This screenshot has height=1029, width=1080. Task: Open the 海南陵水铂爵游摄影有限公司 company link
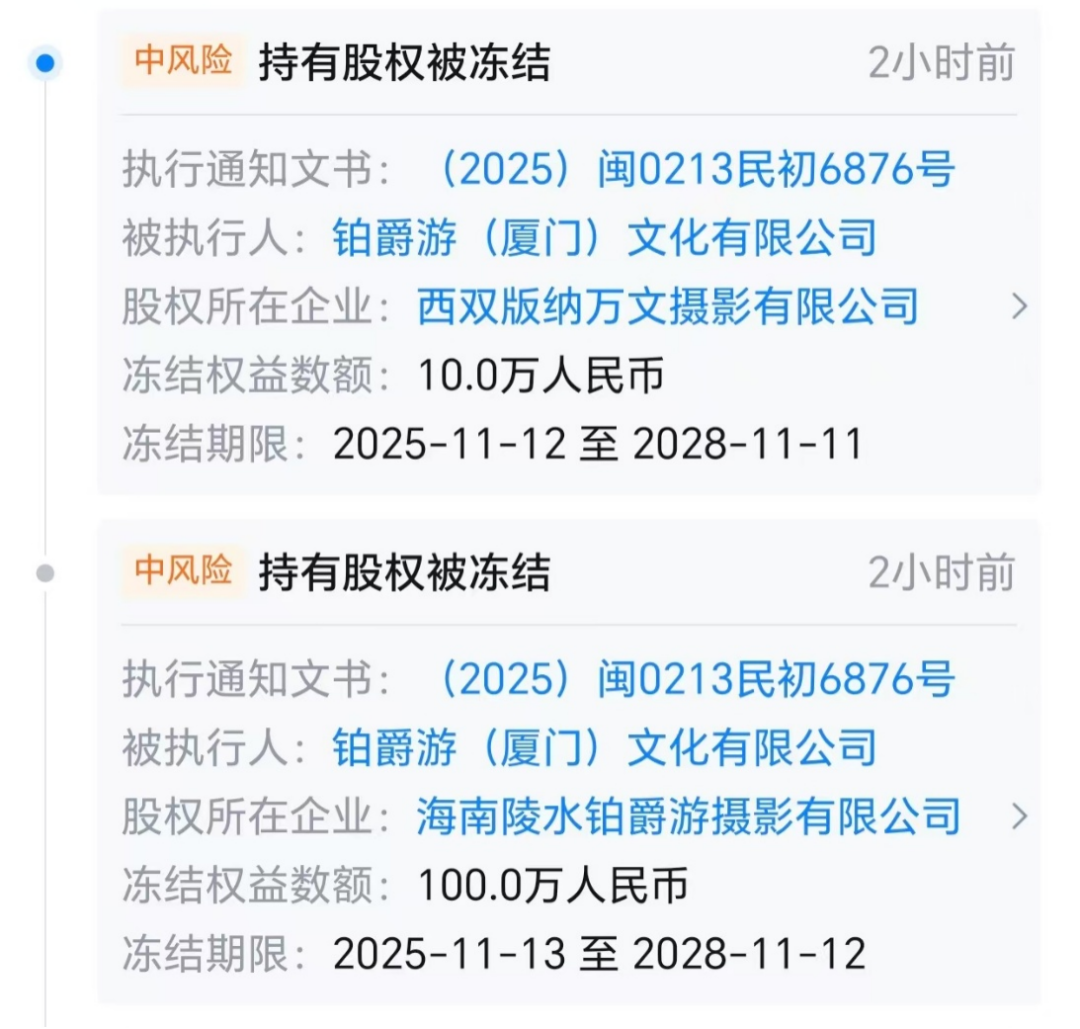[688, 817]
